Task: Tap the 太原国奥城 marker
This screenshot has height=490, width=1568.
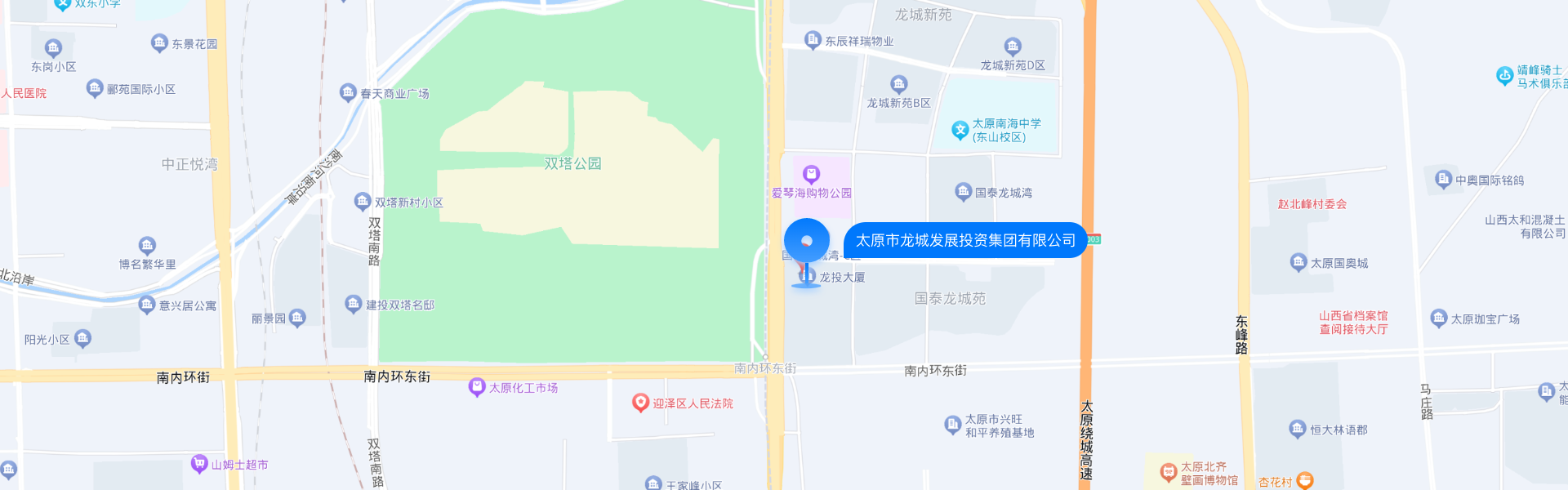Action: (x=1298, y=262)
